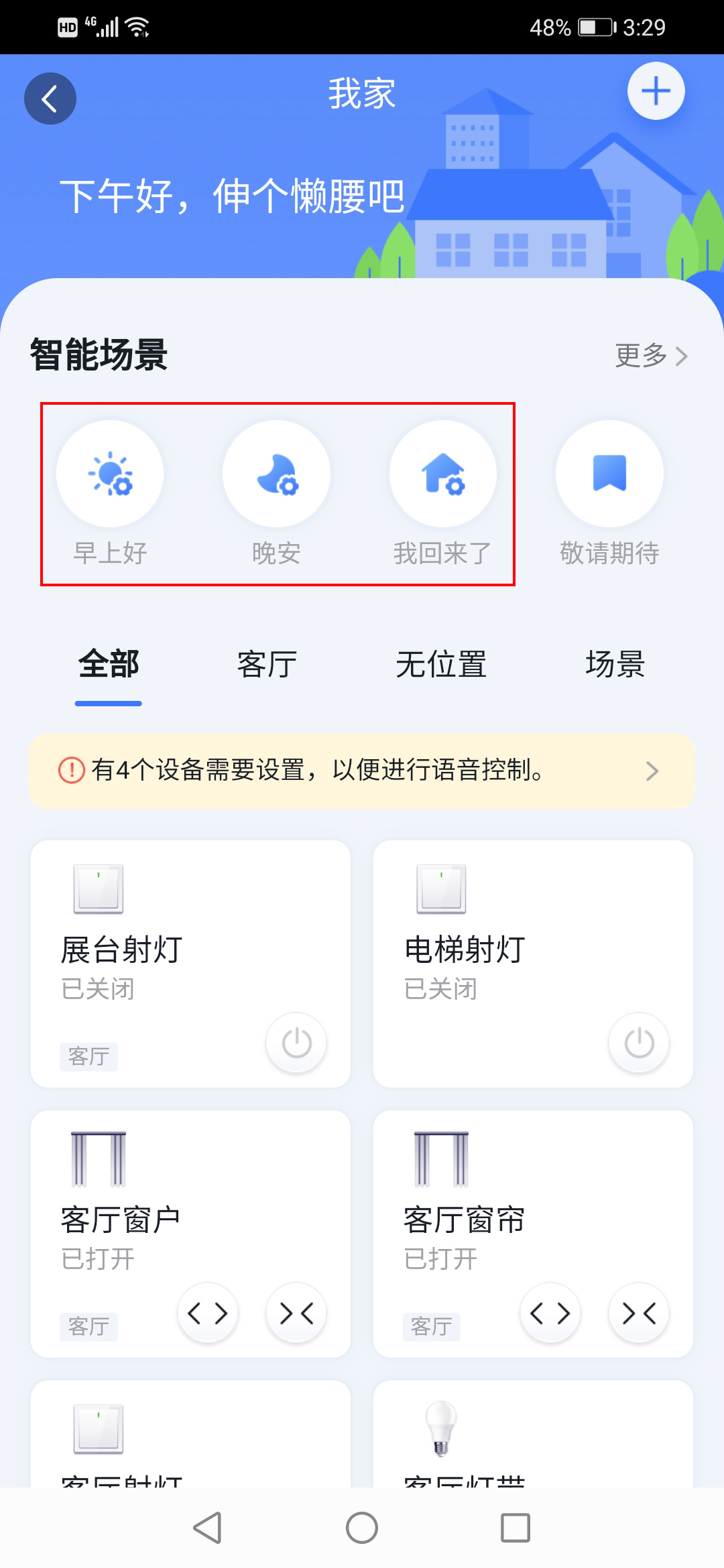Close the 客厅窗帘 curtain
The width and height of the screenshot is (724, 1568).
click(639, 1313)
